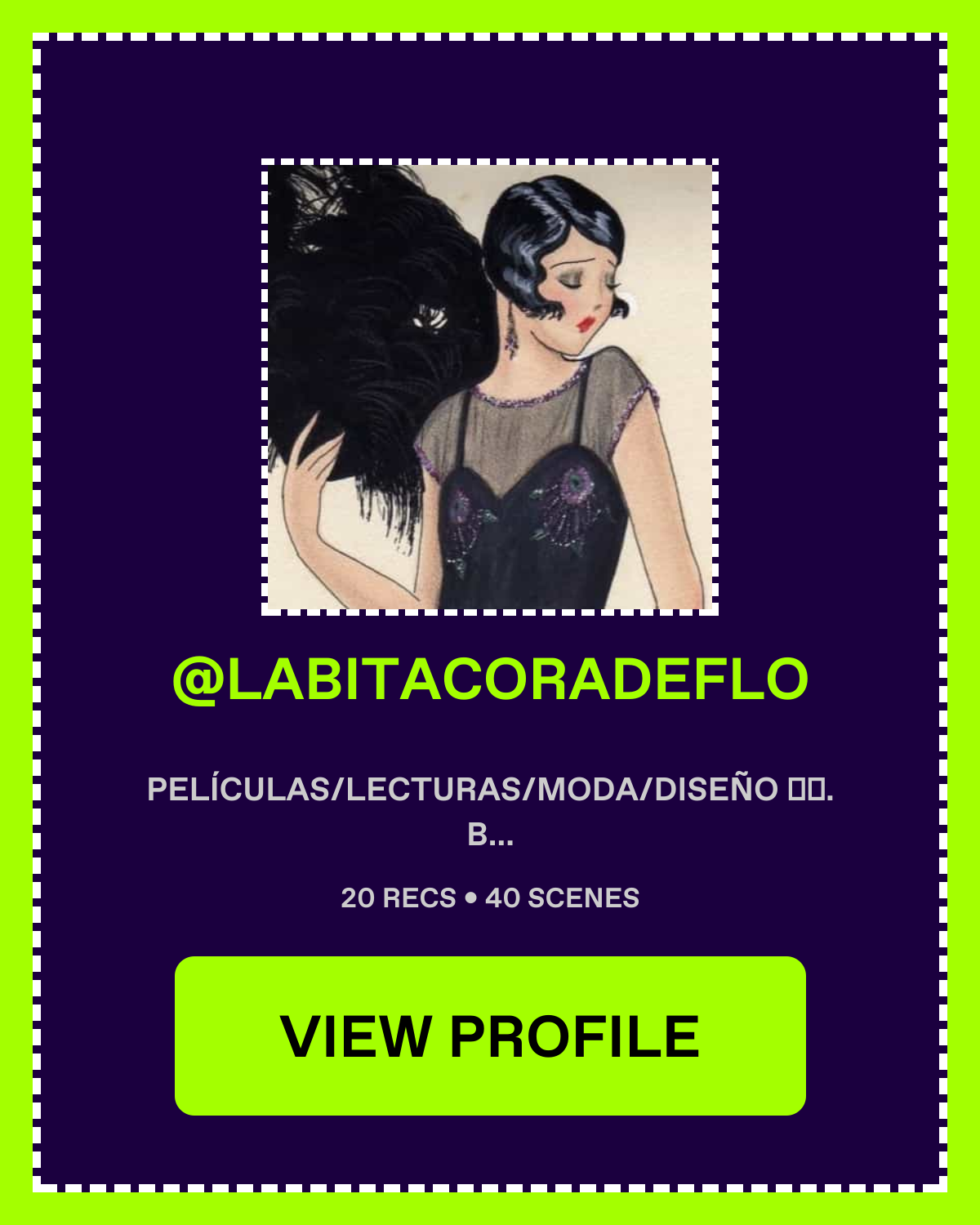
Task: Tap the View Profile button
Action: 490,1036
